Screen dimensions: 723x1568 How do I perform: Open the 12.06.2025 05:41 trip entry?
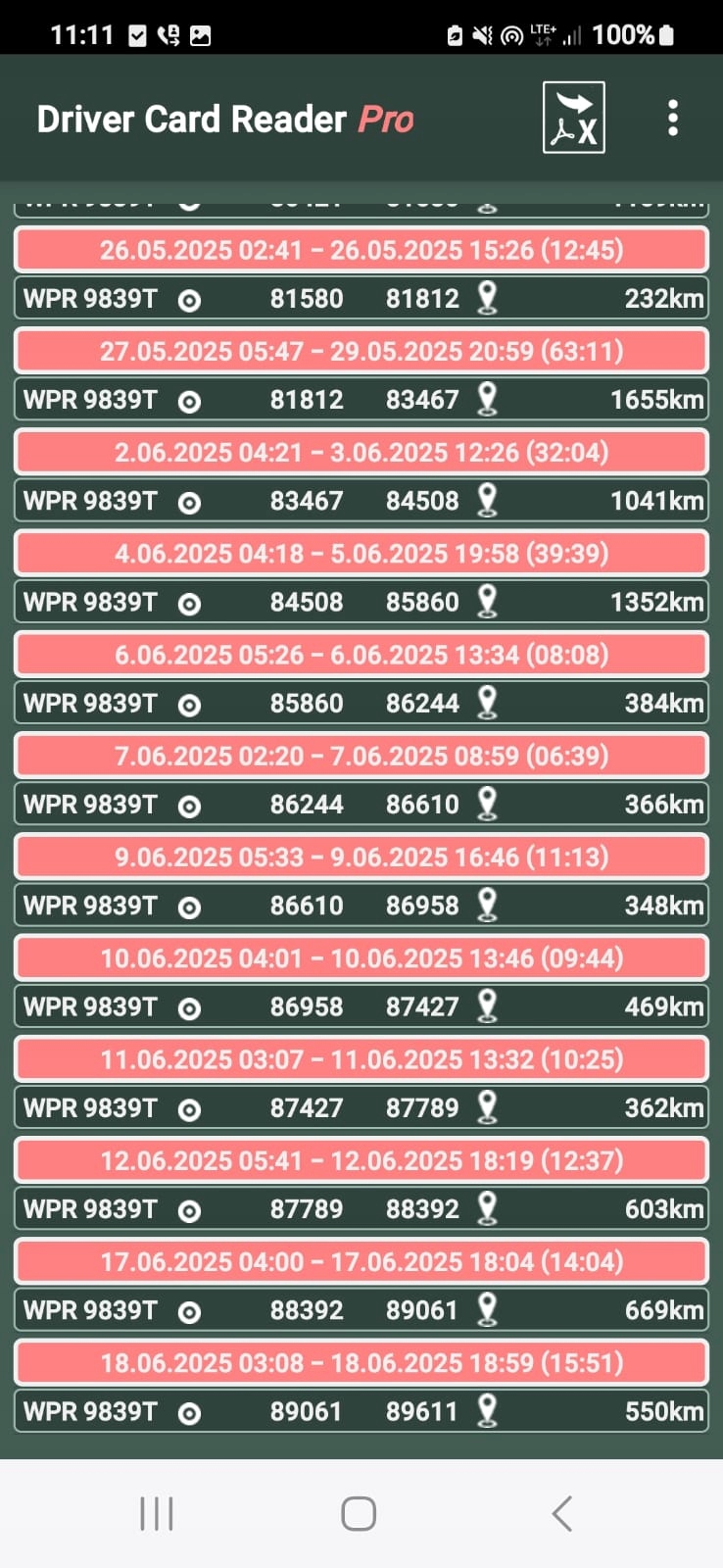[361, 1160]
